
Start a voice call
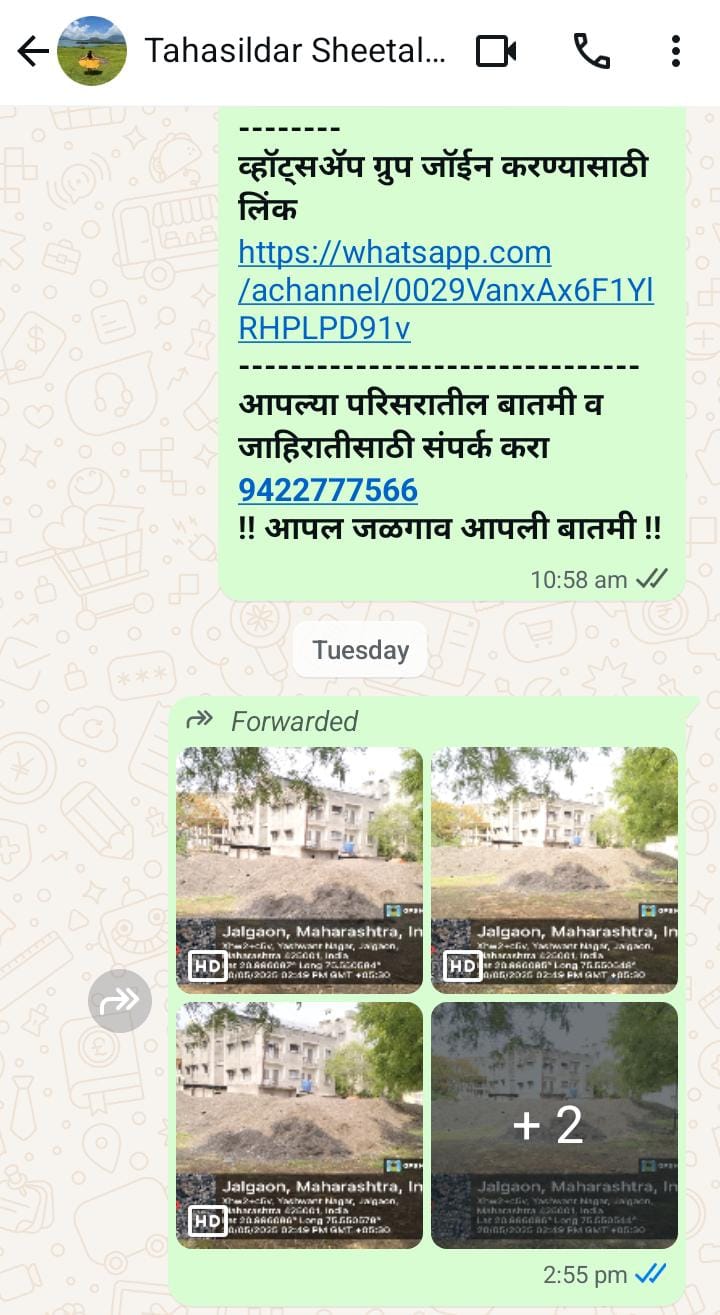pyautogui.click(x=591, y=51)
